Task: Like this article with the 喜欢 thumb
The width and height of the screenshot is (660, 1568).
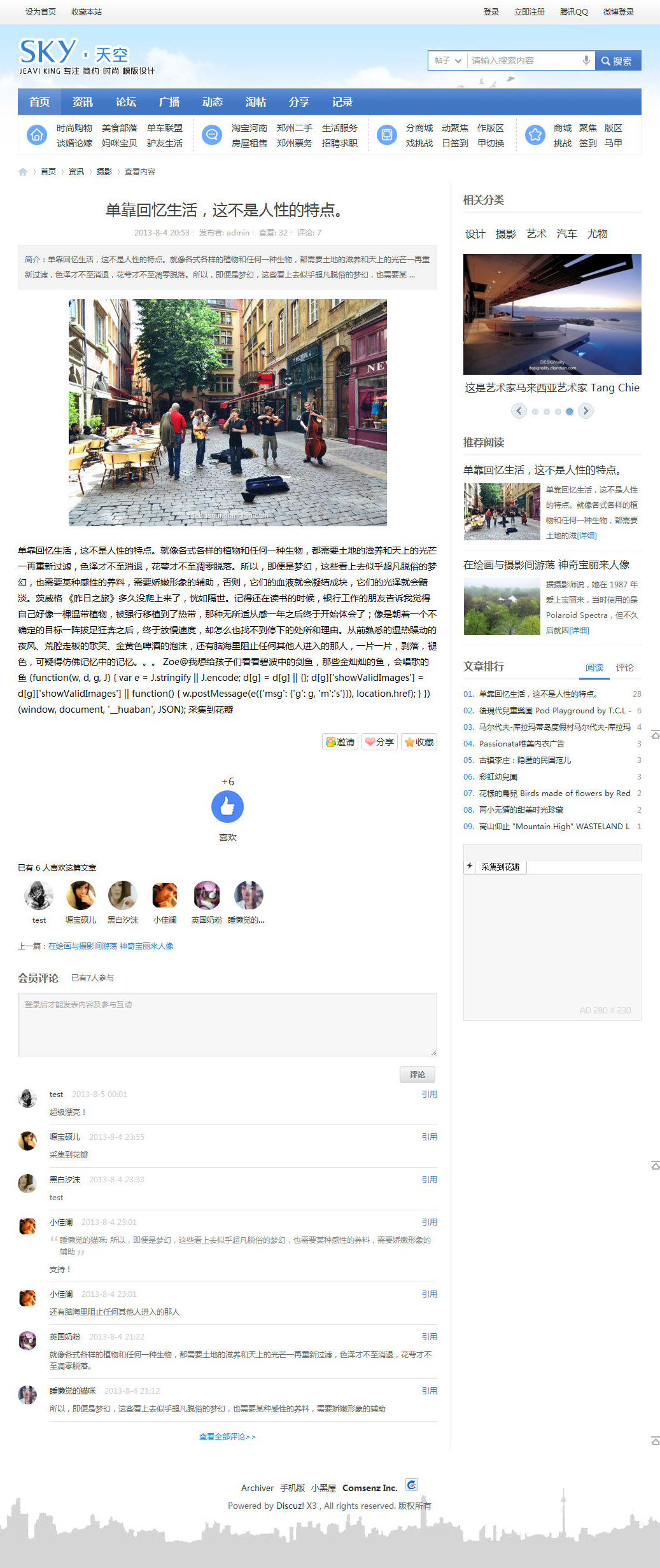Action: click(227, 807)
